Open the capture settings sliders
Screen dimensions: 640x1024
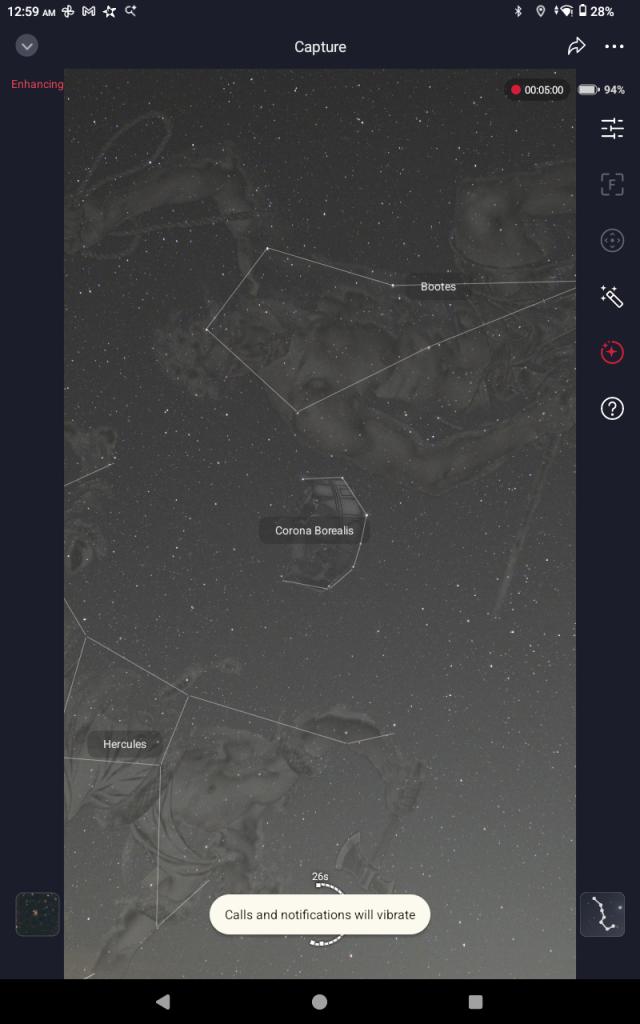point(612,128)
